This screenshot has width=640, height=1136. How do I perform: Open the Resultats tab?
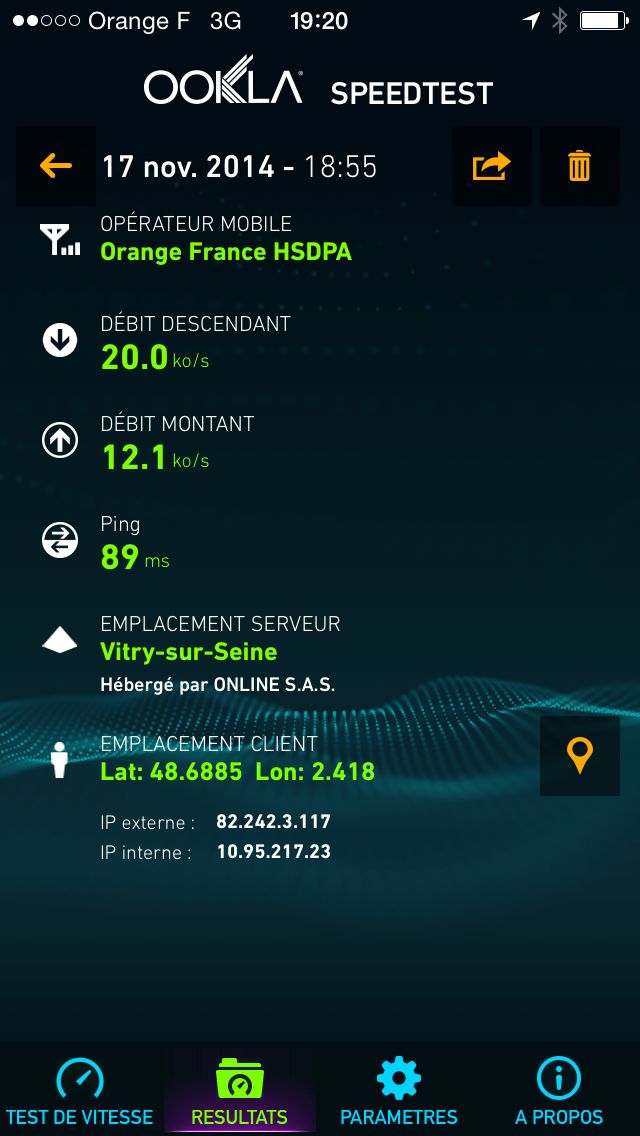pos(239,1092)
